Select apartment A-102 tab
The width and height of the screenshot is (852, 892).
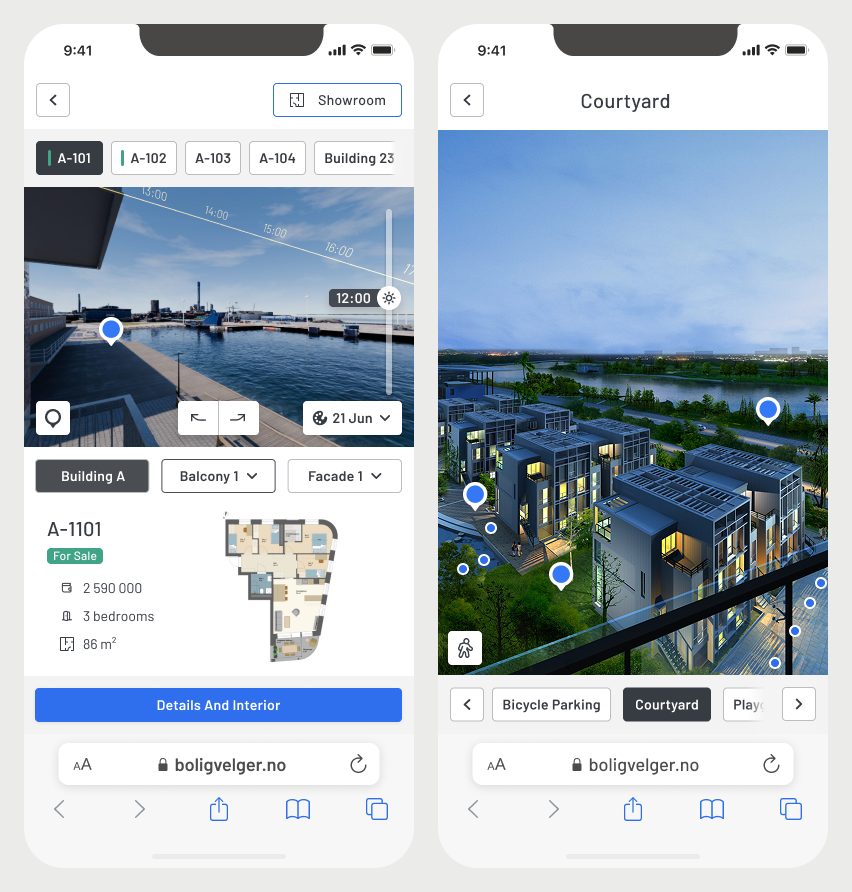point(144,158)
